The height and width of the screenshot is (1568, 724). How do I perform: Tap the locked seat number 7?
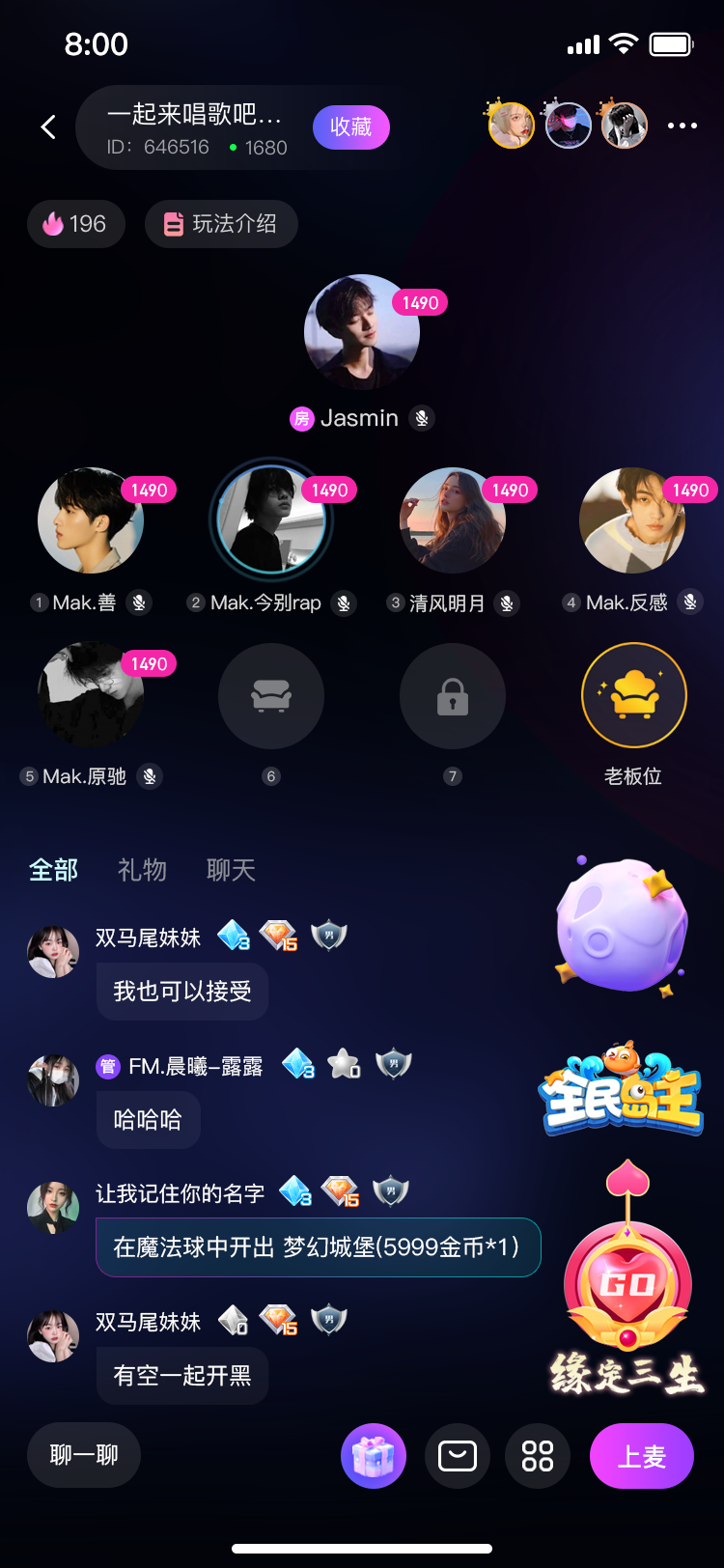[x=452, y=695]
